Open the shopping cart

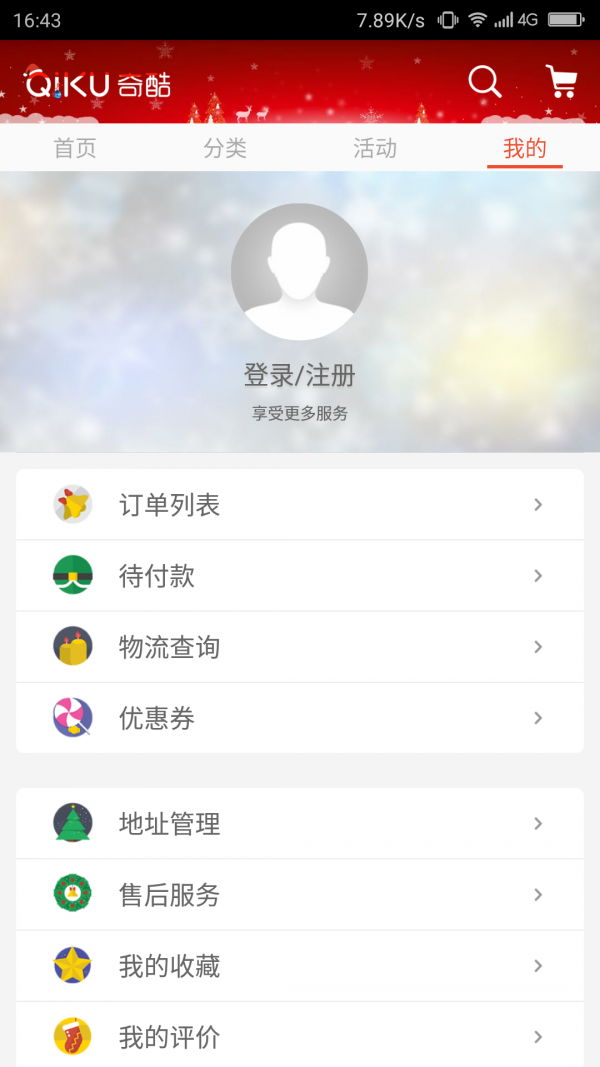561,82
